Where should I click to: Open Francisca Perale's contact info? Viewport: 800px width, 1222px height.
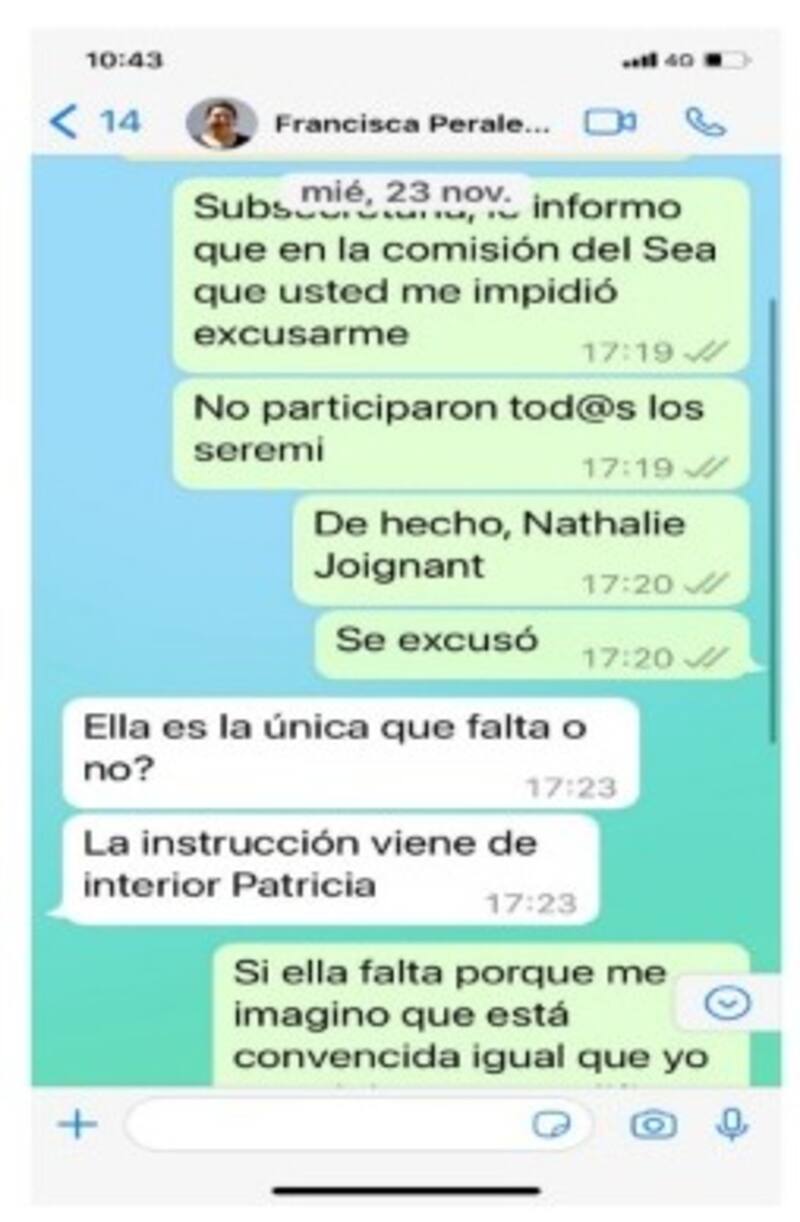tap(411, 124)
